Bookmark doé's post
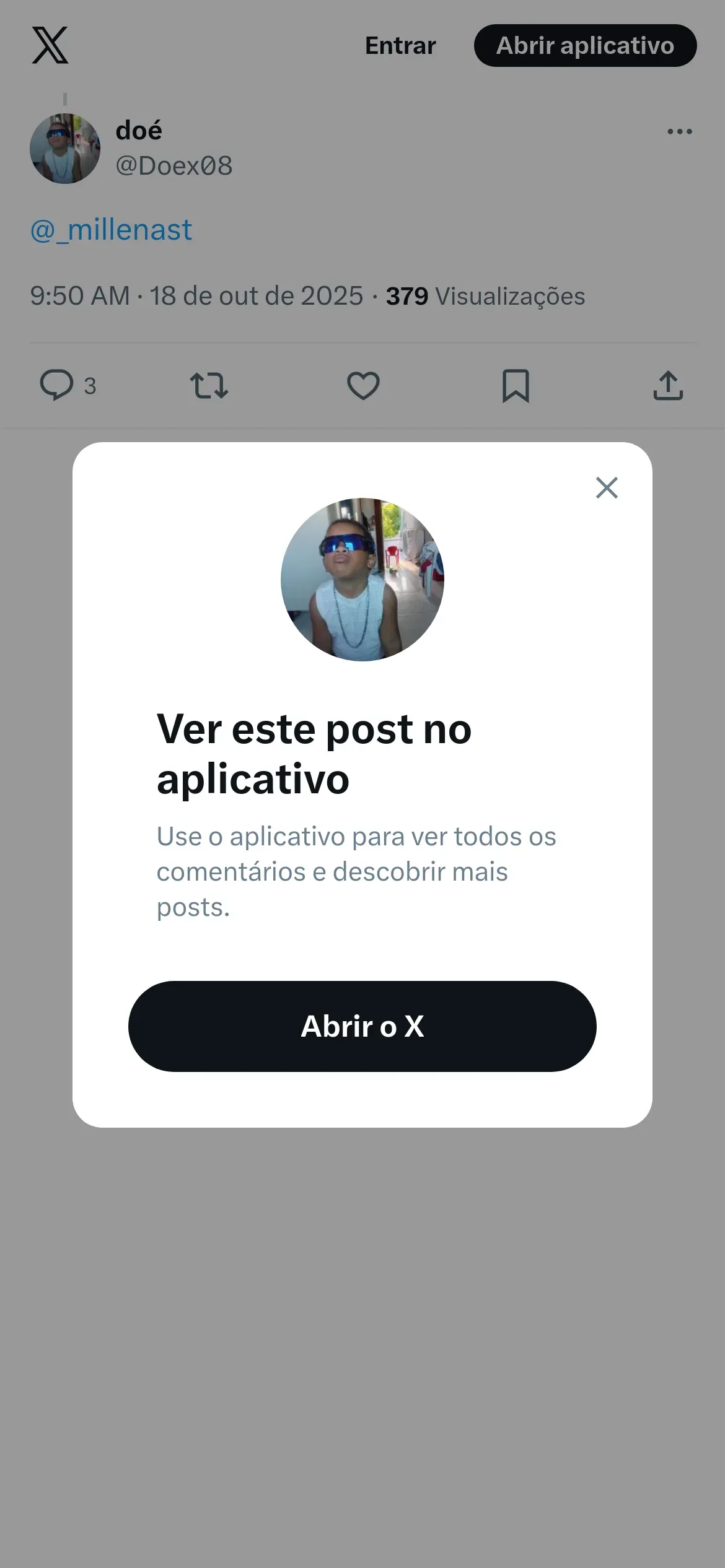Viewport: 725px width, 1568px height. (515, 385)
